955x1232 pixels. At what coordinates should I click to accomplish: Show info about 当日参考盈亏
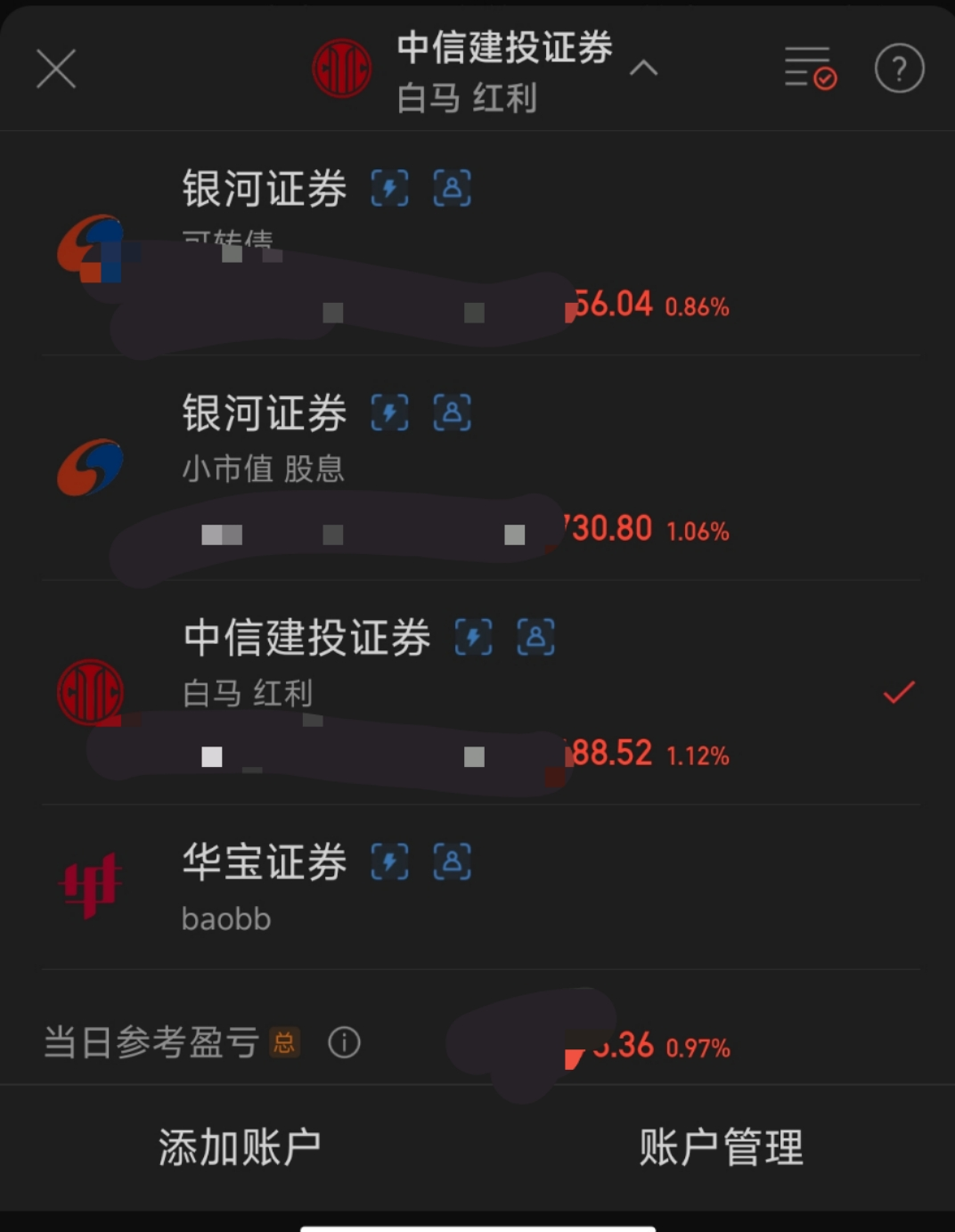point(344,1042)
